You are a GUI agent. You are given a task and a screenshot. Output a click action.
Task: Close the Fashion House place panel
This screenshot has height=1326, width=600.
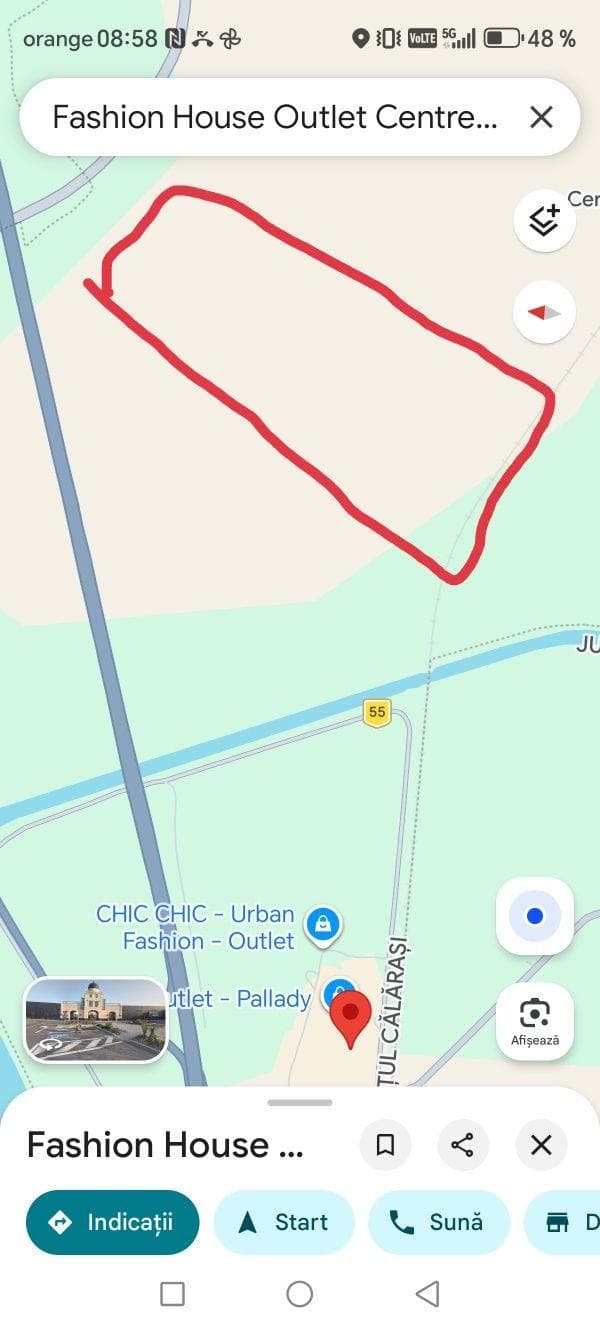pos(541,1145)
